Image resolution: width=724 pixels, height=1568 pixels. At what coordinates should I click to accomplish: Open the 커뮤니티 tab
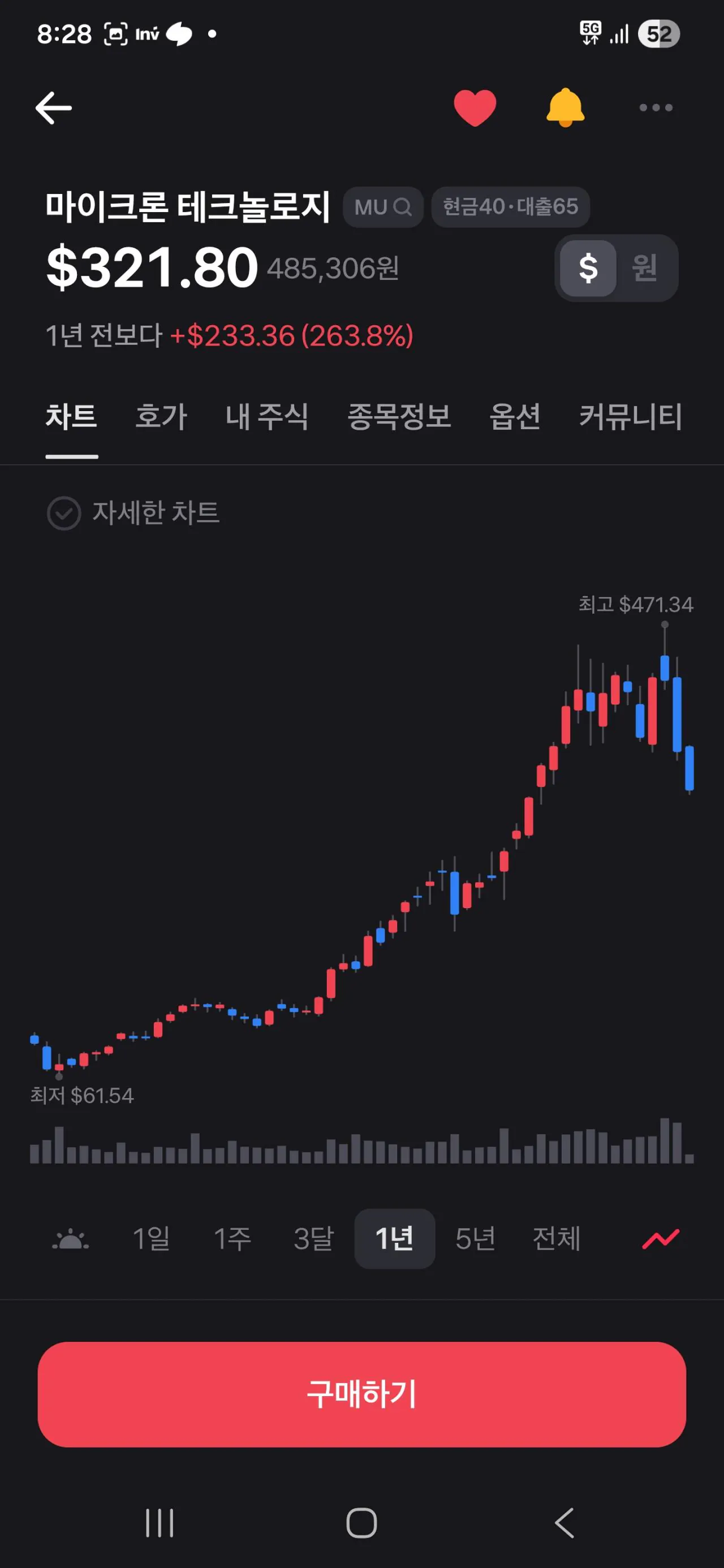(630, 417)
